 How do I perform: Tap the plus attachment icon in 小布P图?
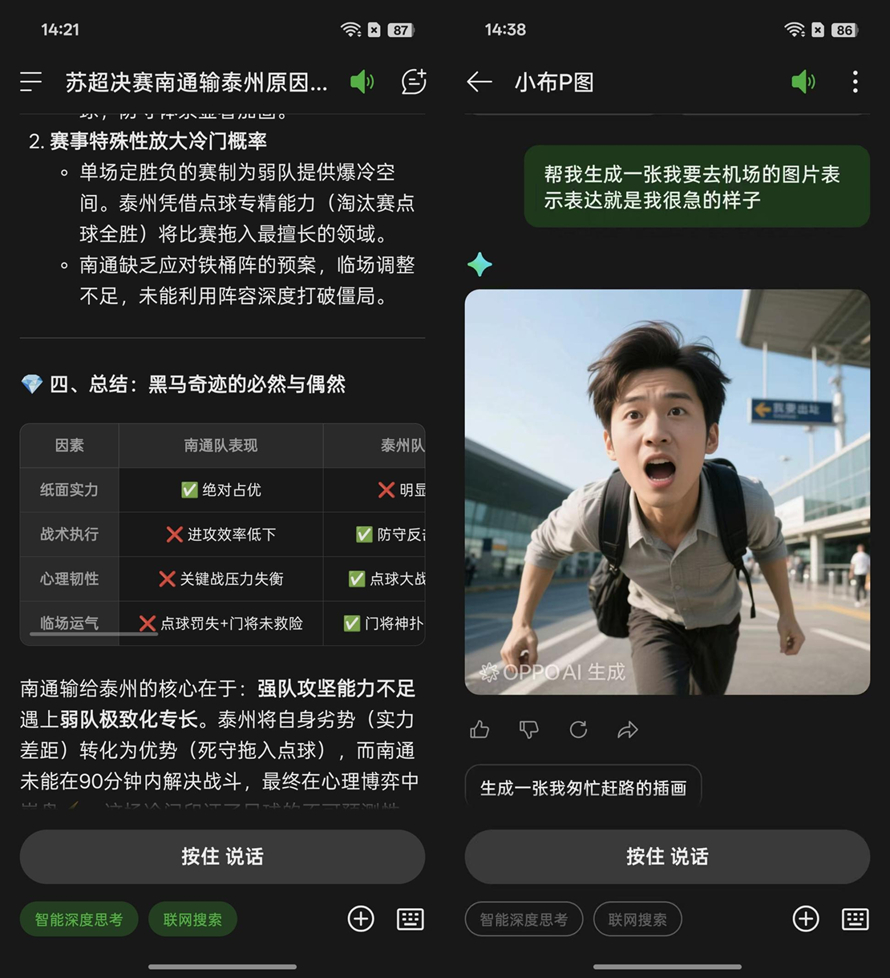pos(805,919)
